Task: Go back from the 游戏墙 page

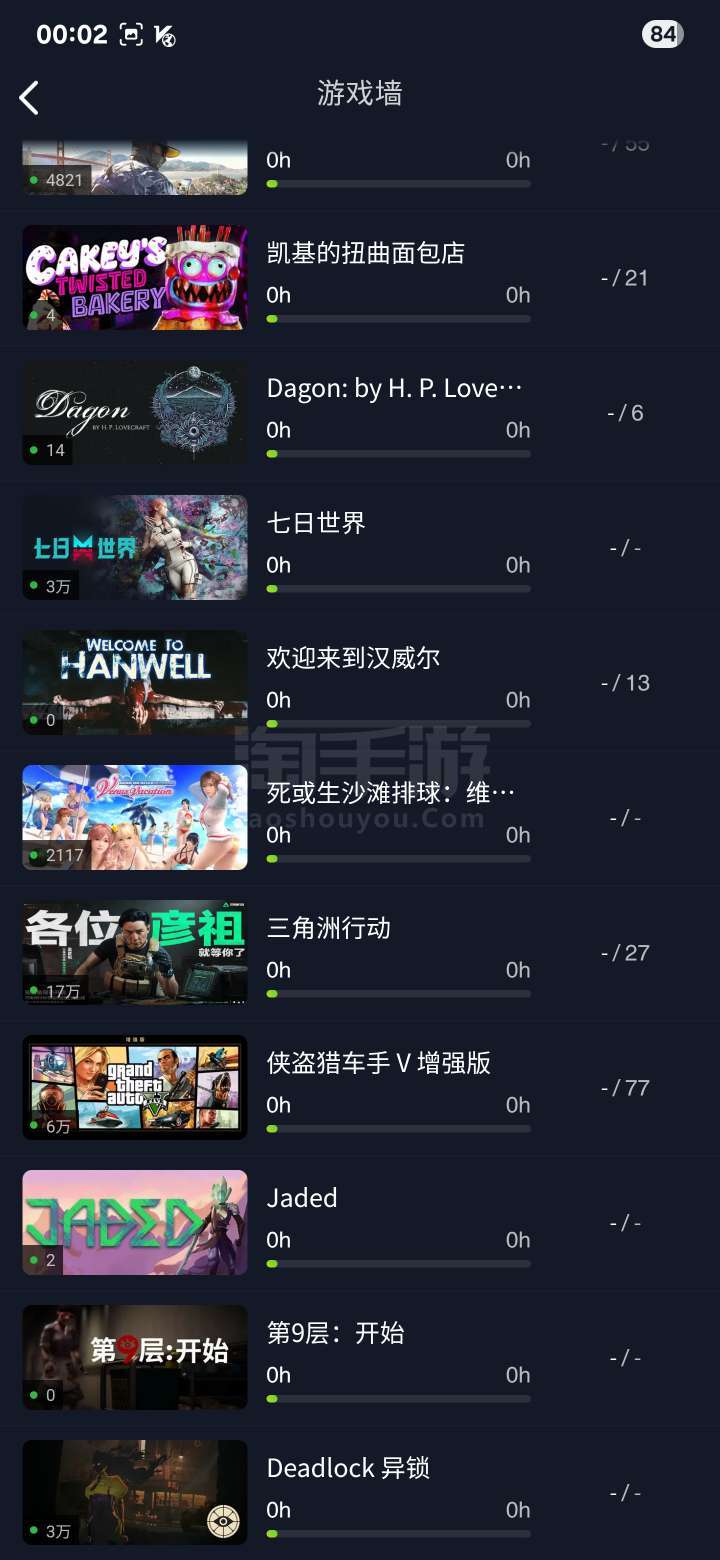Action: point(30,97)
